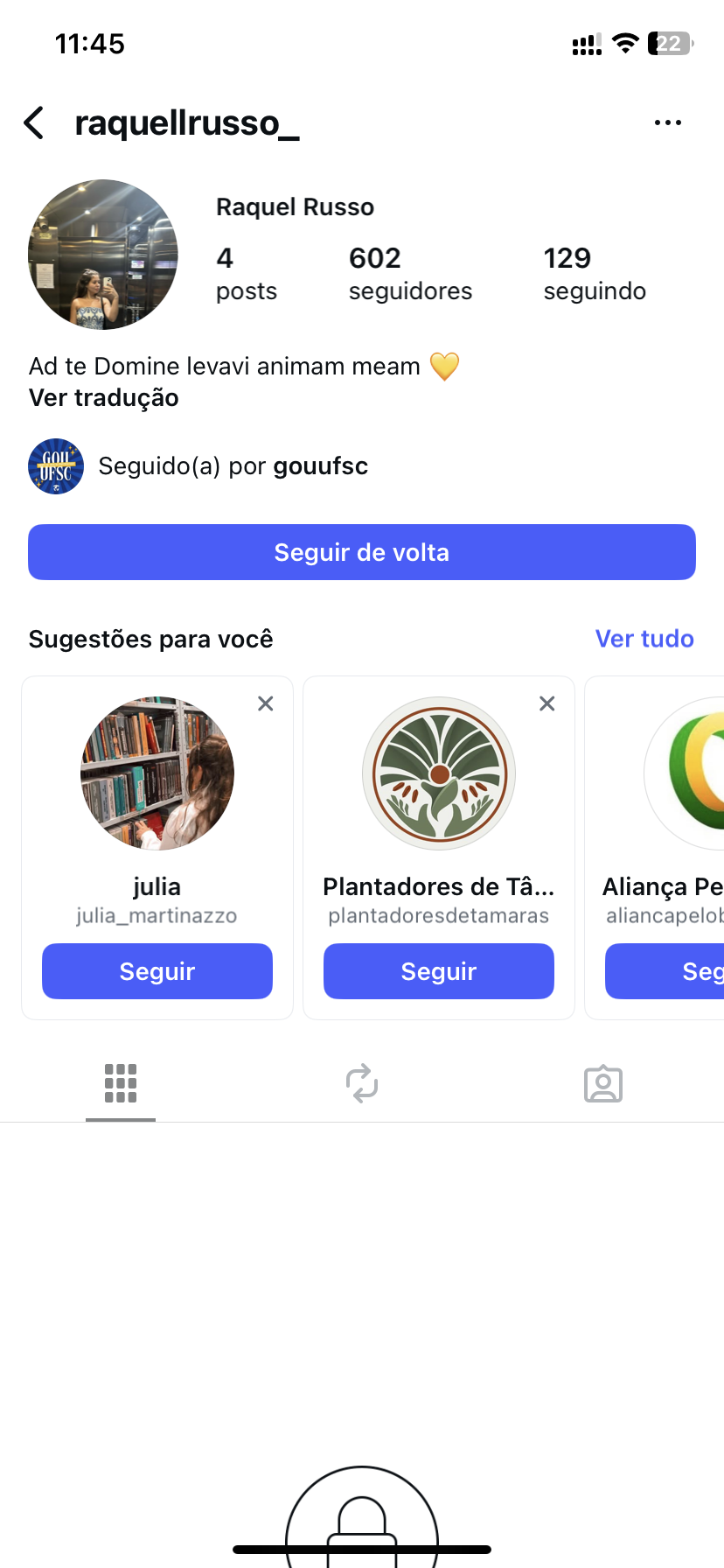Open julia_martinazzo's suggested profile
Viewport: 724px width, 1568px height.
[x=157, y=773]
